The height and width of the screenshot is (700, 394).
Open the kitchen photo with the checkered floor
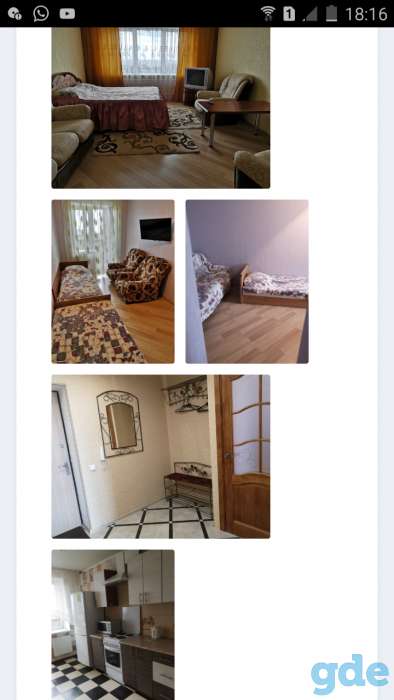click(x=113, y=625)
